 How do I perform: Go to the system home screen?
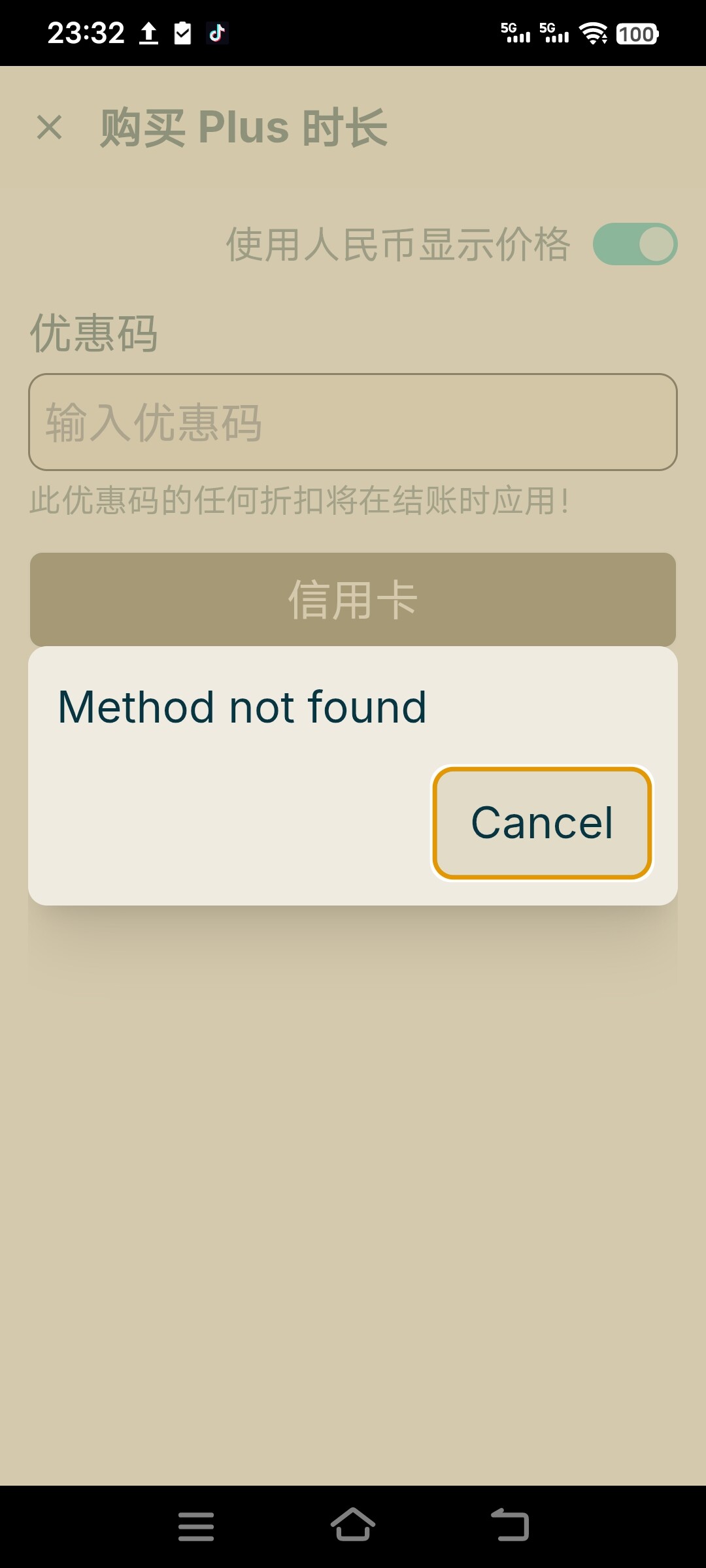[353, 1526]
